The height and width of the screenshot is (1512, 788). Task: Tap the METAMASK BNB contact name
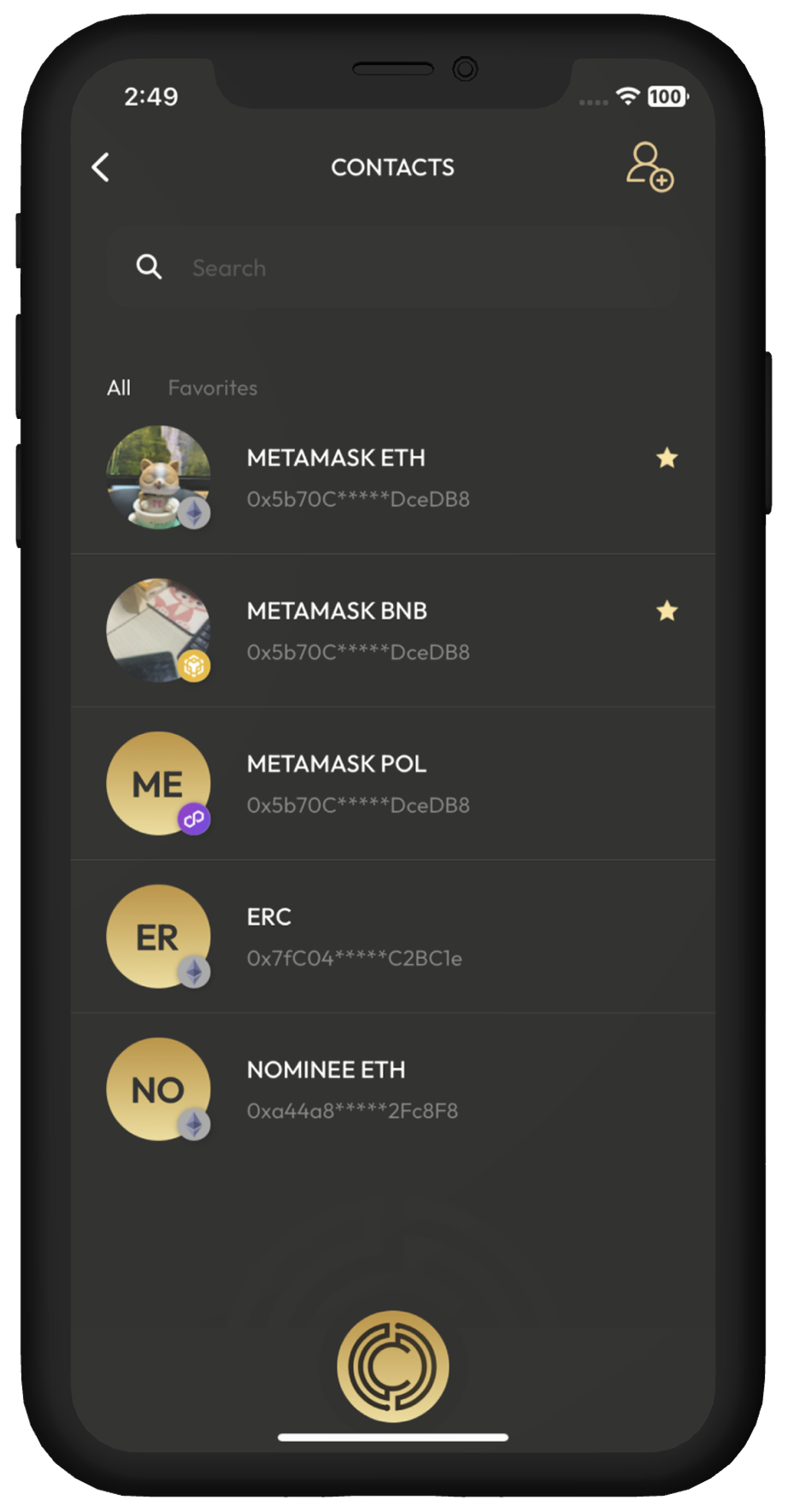tap(336, 611)
